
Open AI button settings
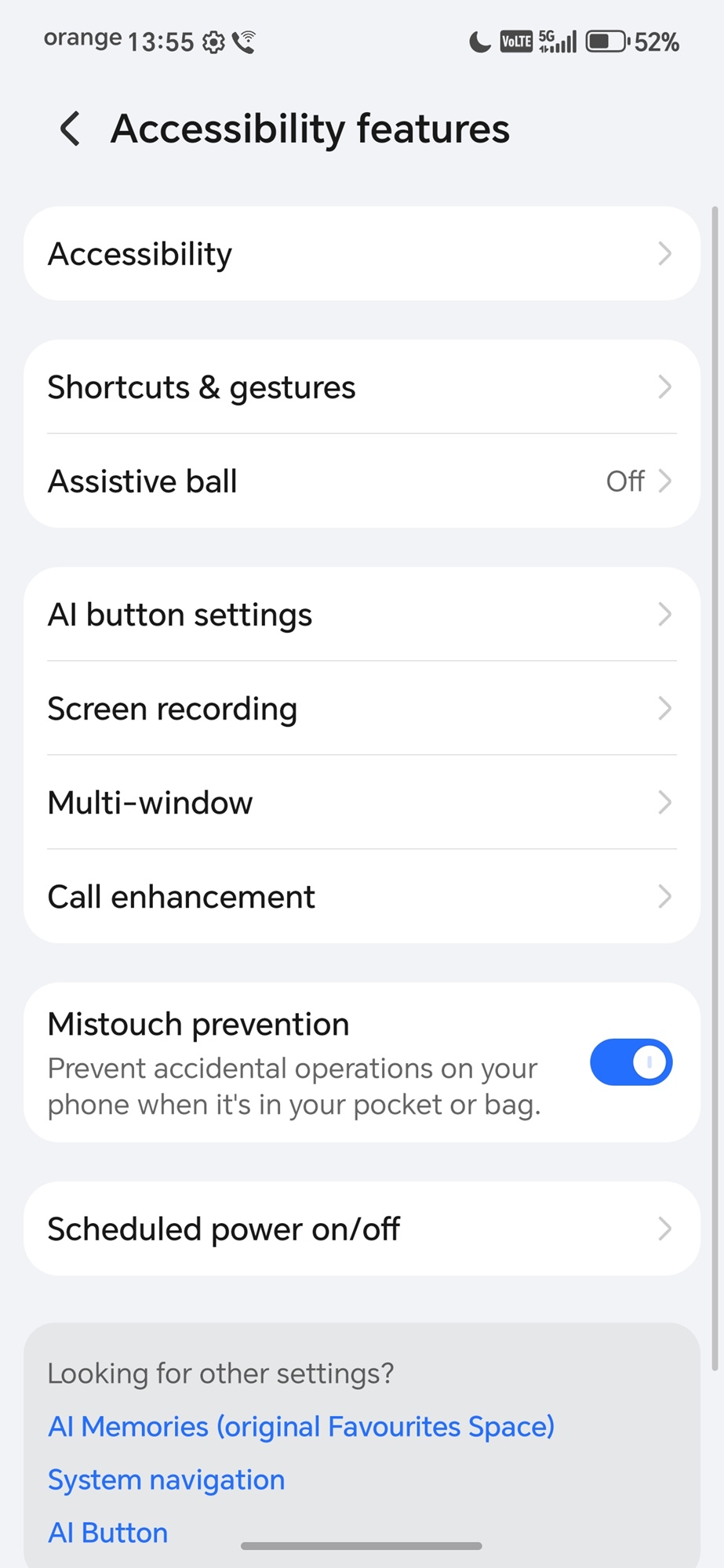[x=361, y=615]
